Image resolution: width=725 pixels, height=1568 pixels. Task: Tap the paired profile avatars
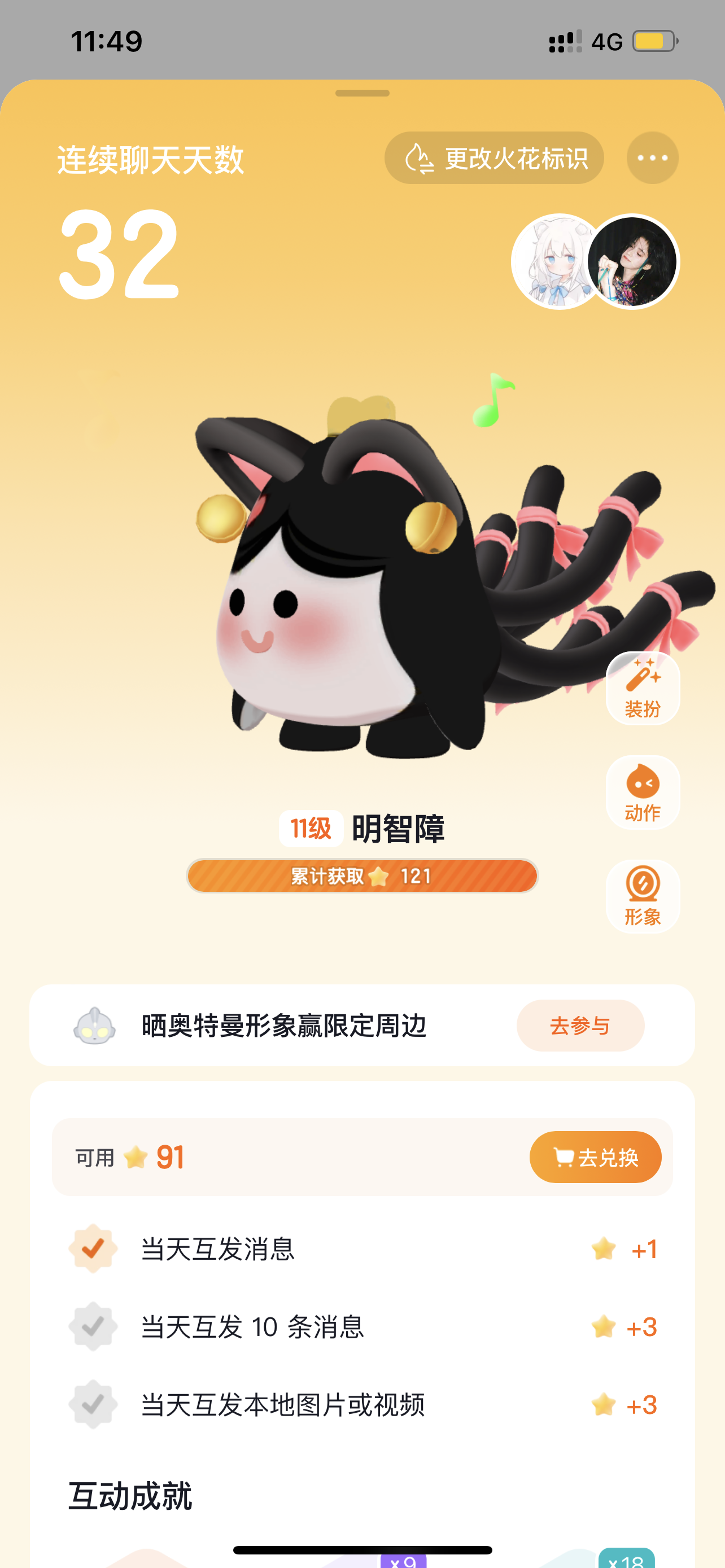(595, 262)
